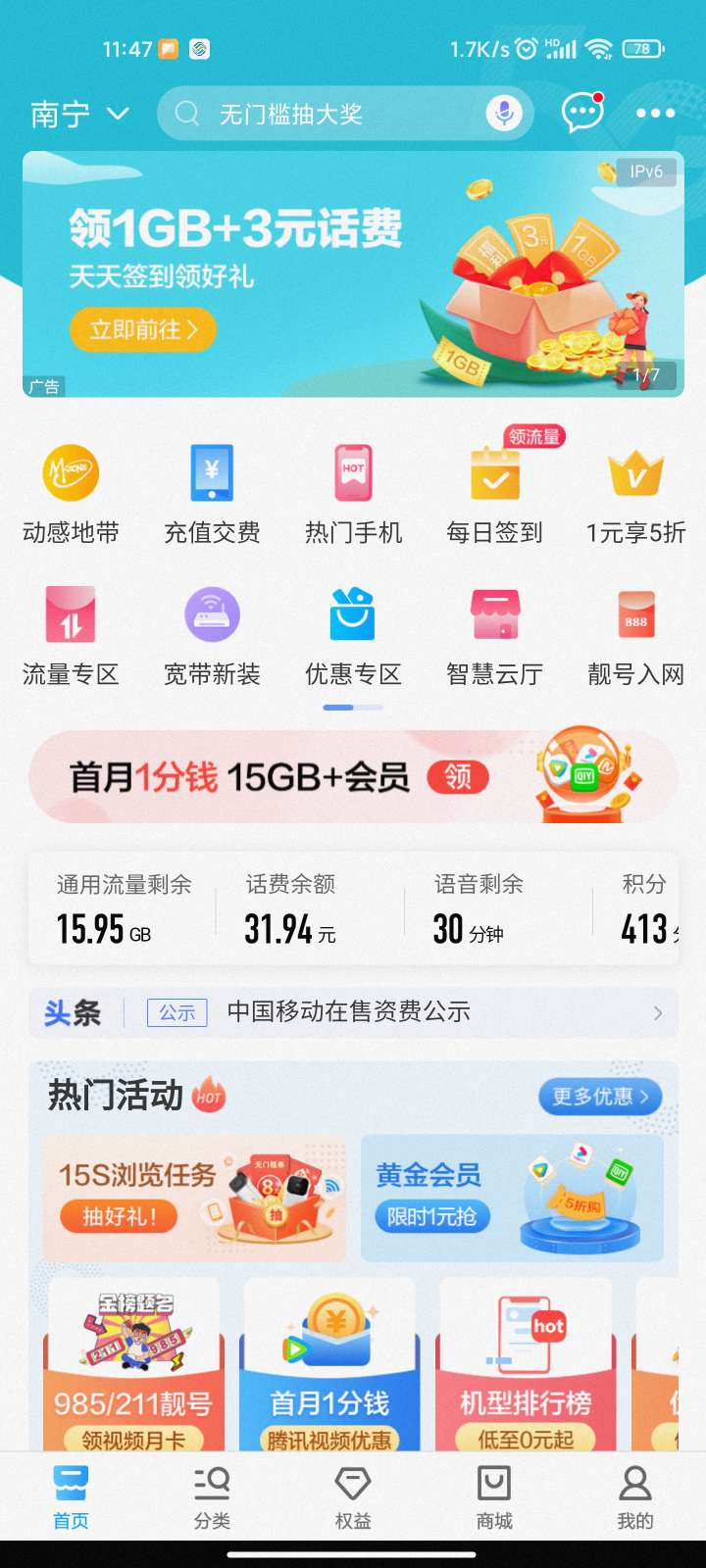Image resolution: width=706 pixels, height=1568 pixels.
Task: View 话费余额 balance details
Action: click(290, 911)
